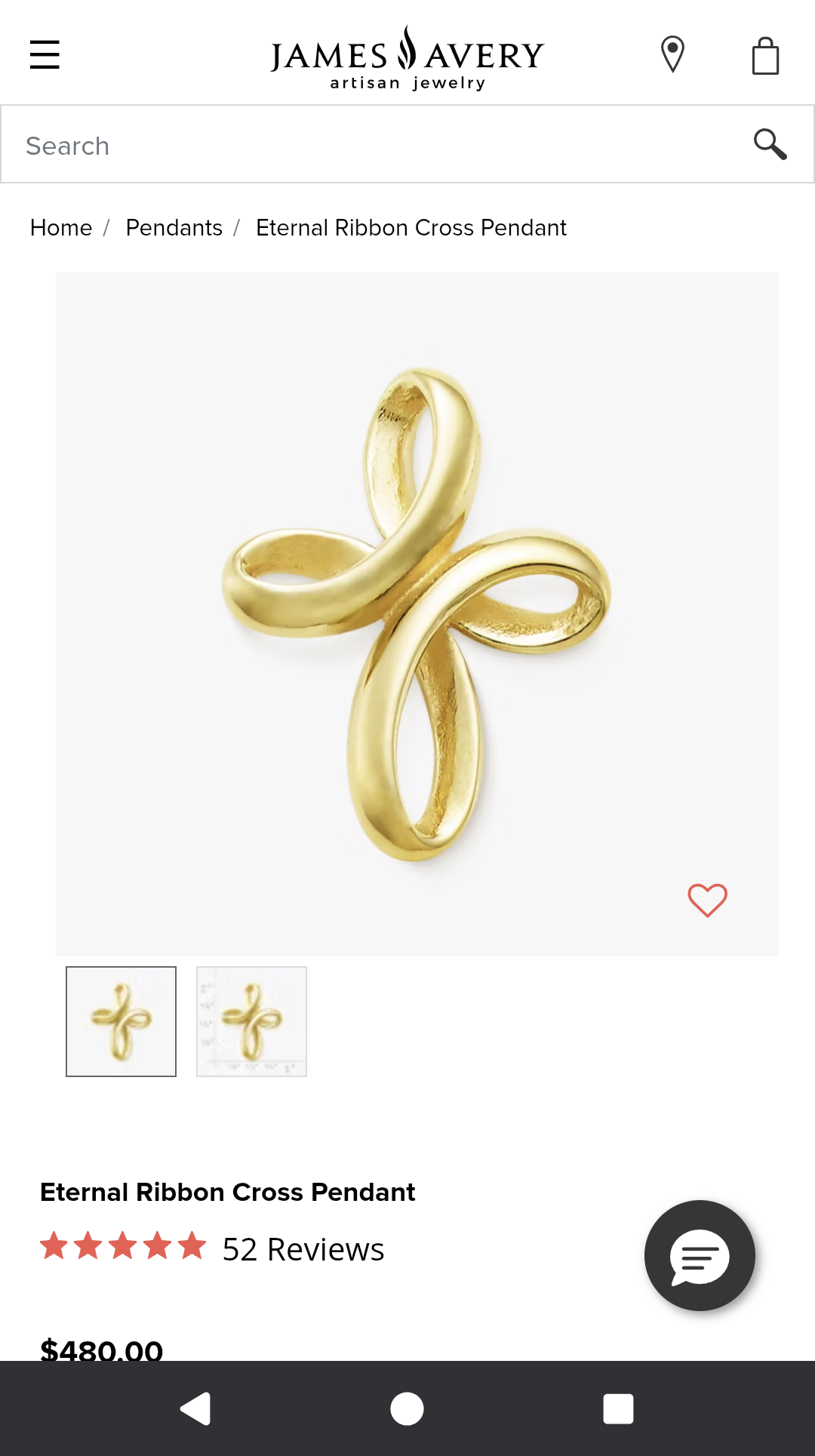
Task: Go back using the system back button
Action: tap(195, 1408)
